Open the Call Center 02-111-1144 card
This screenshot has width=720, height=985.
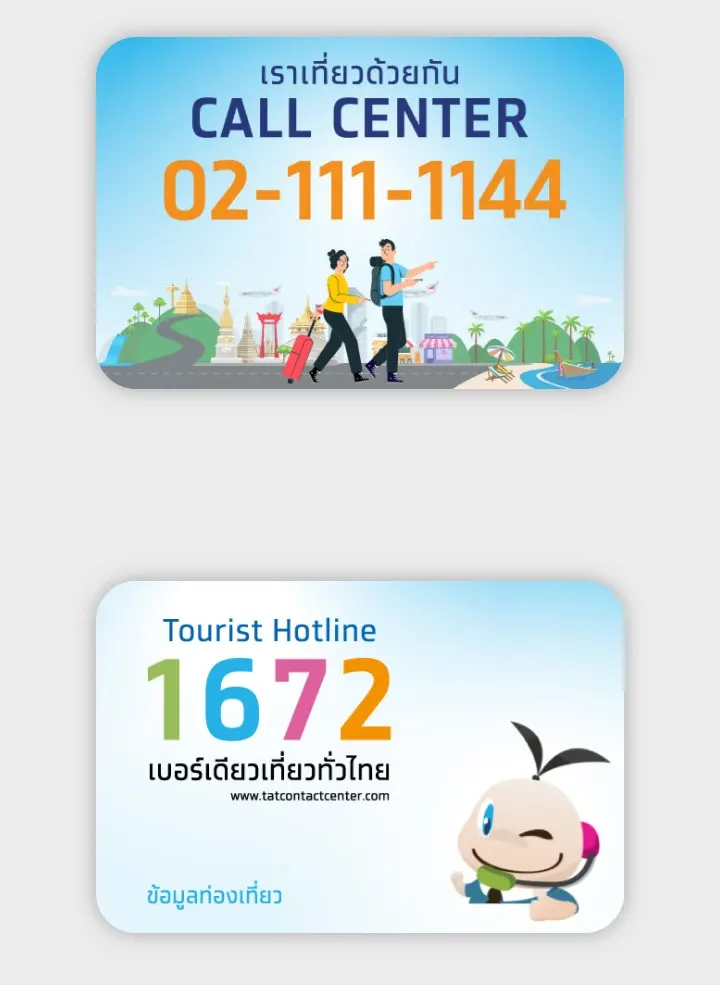point(360,213)
